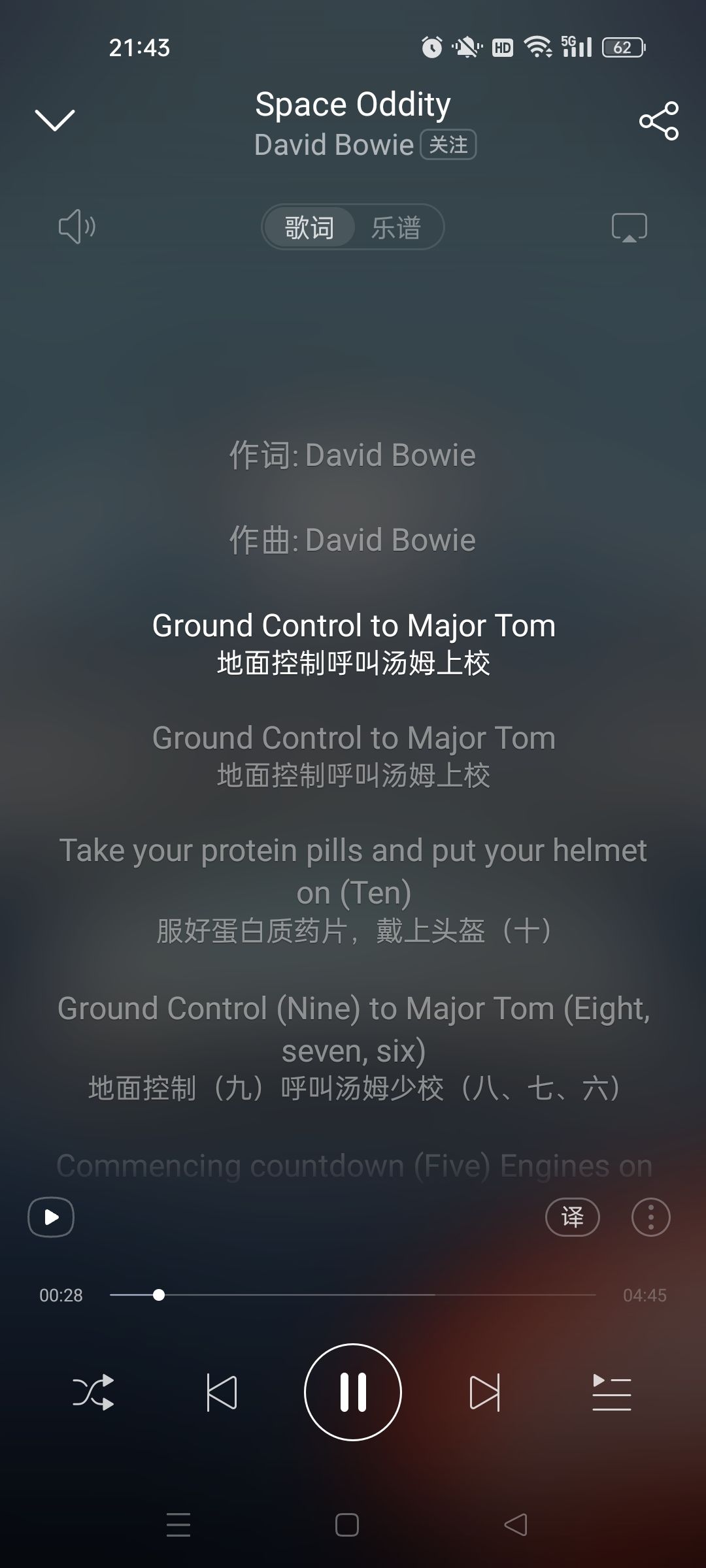Stay on the 歌词 lyrics tab

(309, 227)
